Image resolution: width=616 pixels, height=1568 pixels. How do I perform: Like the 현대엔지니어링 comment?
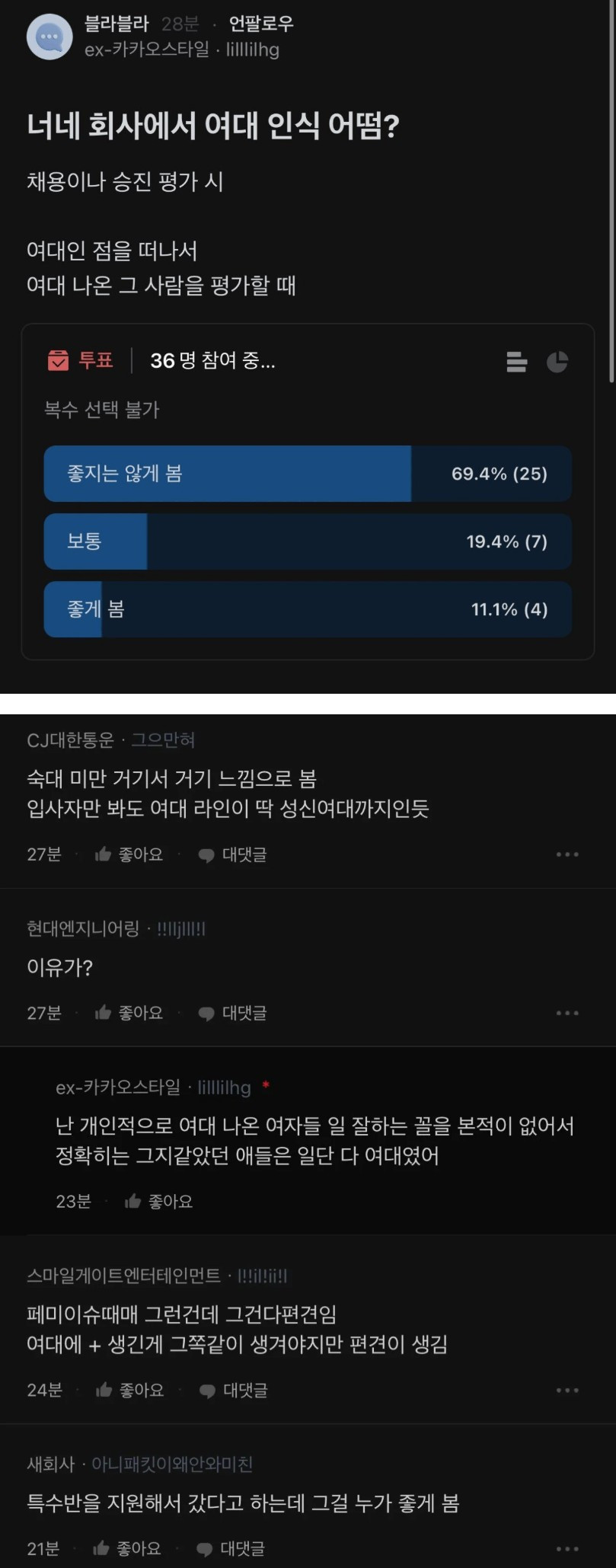pos(129,1013)
